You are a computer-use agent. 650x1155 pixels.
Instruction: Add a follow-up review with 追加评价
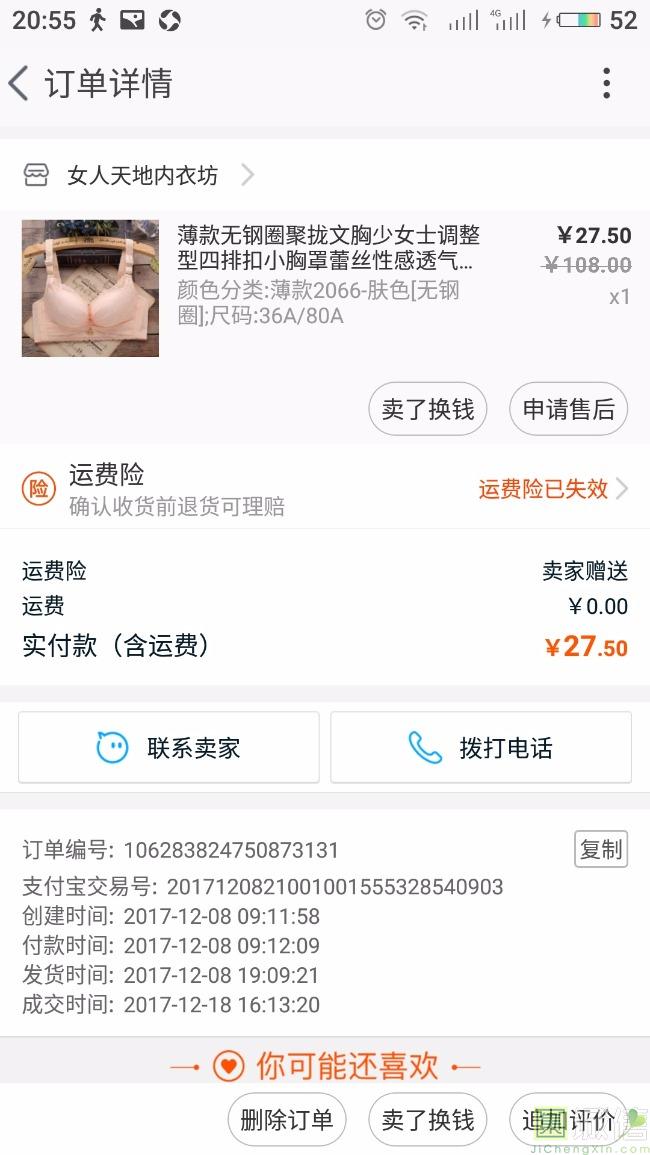click(568, 1120)
